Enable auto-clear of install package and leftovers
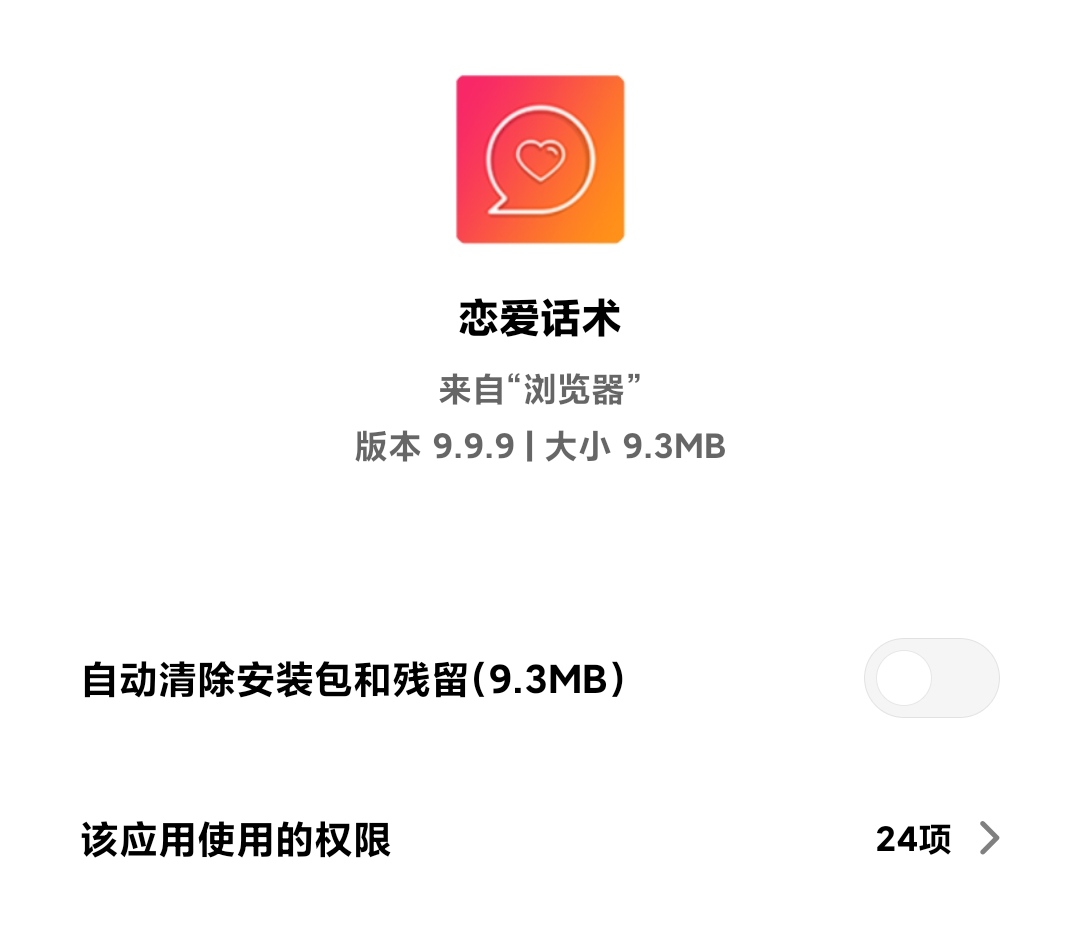Screen dimensions: 1080x944 (x=930, y=678)
